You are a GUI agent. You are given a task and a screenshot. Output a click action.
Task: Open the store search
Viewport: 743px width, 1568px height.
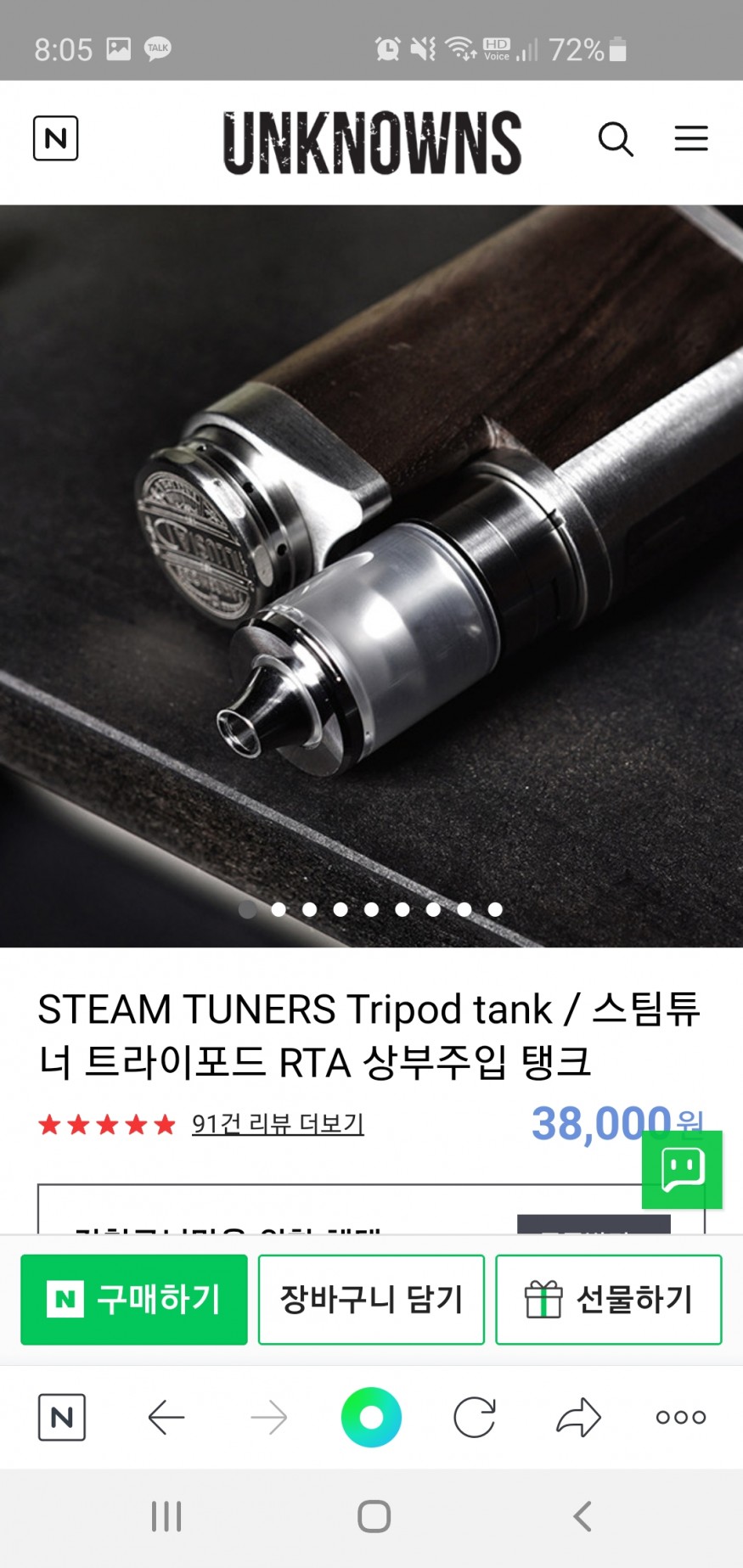pyautogui.click(x=616, y=139)
